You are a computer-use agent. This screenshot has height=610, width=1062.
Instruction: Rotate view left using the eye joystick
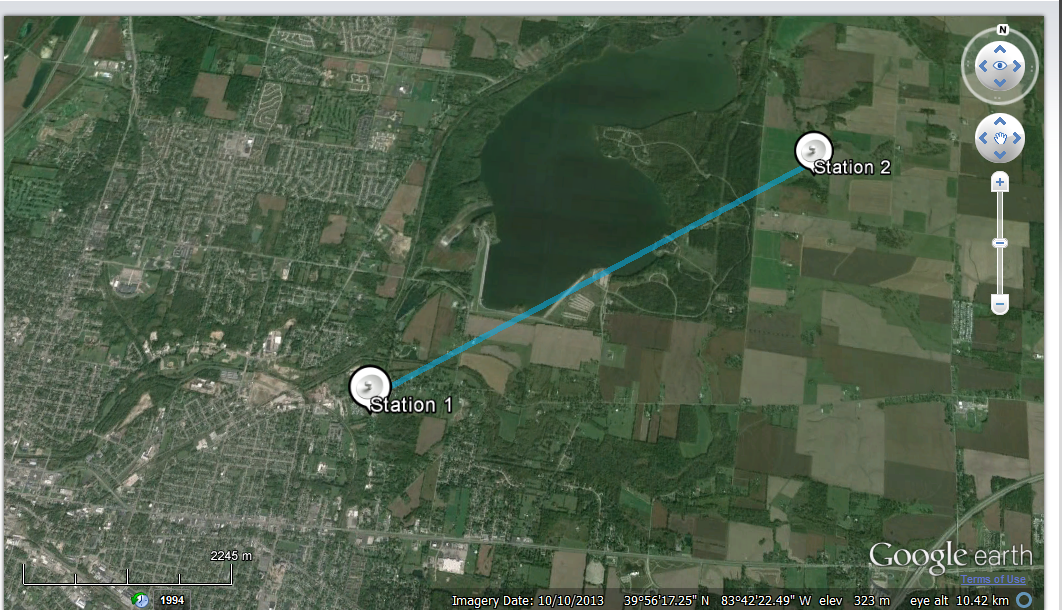[981, 66]
